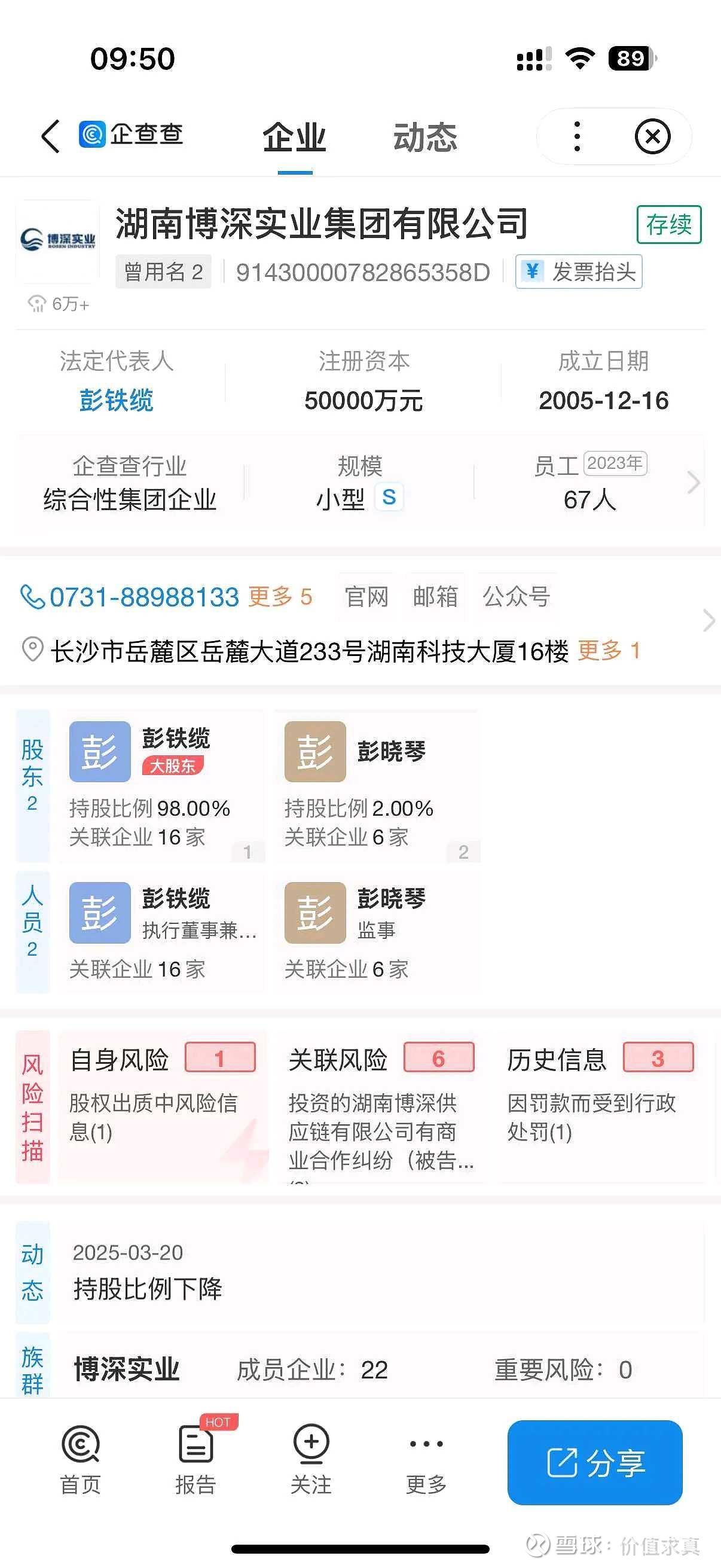Switch to the 动态 tab

point(424,137)
